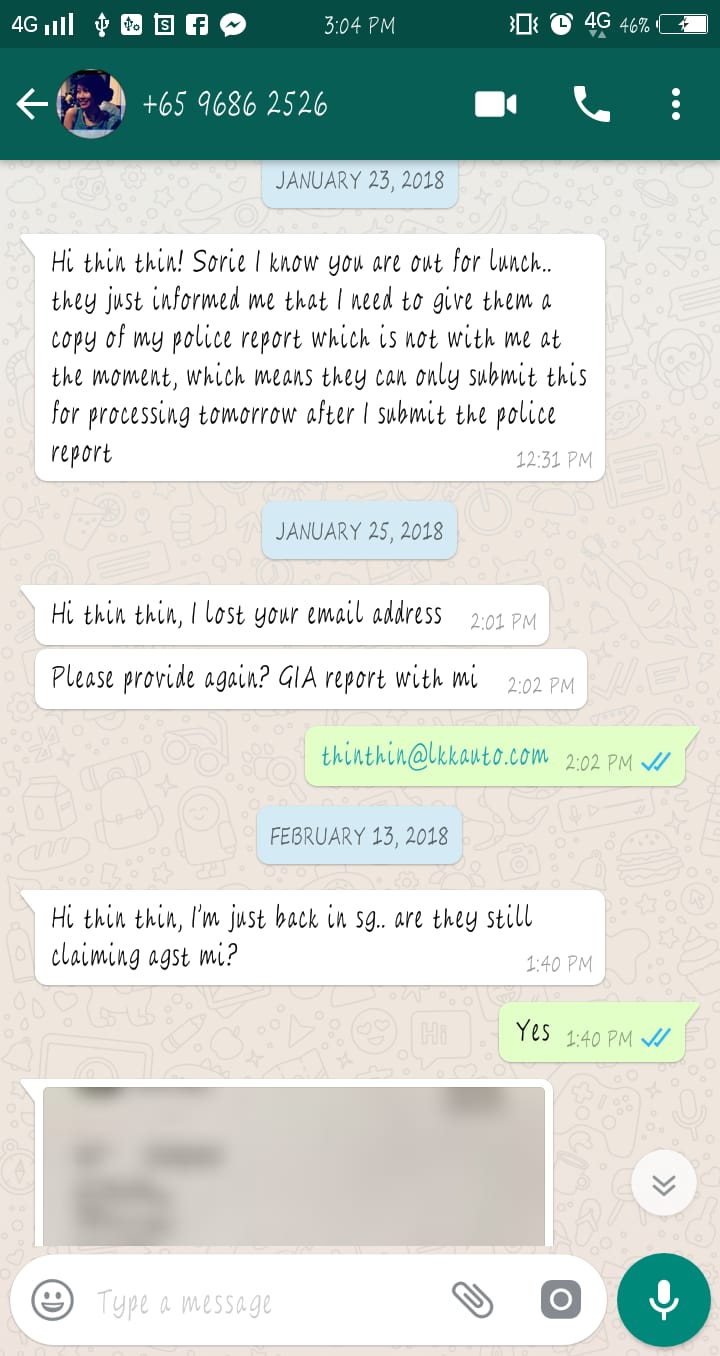Open the camera from message bar
The height and width of the screenshot is (1356, 720).
pos(560,1300)
